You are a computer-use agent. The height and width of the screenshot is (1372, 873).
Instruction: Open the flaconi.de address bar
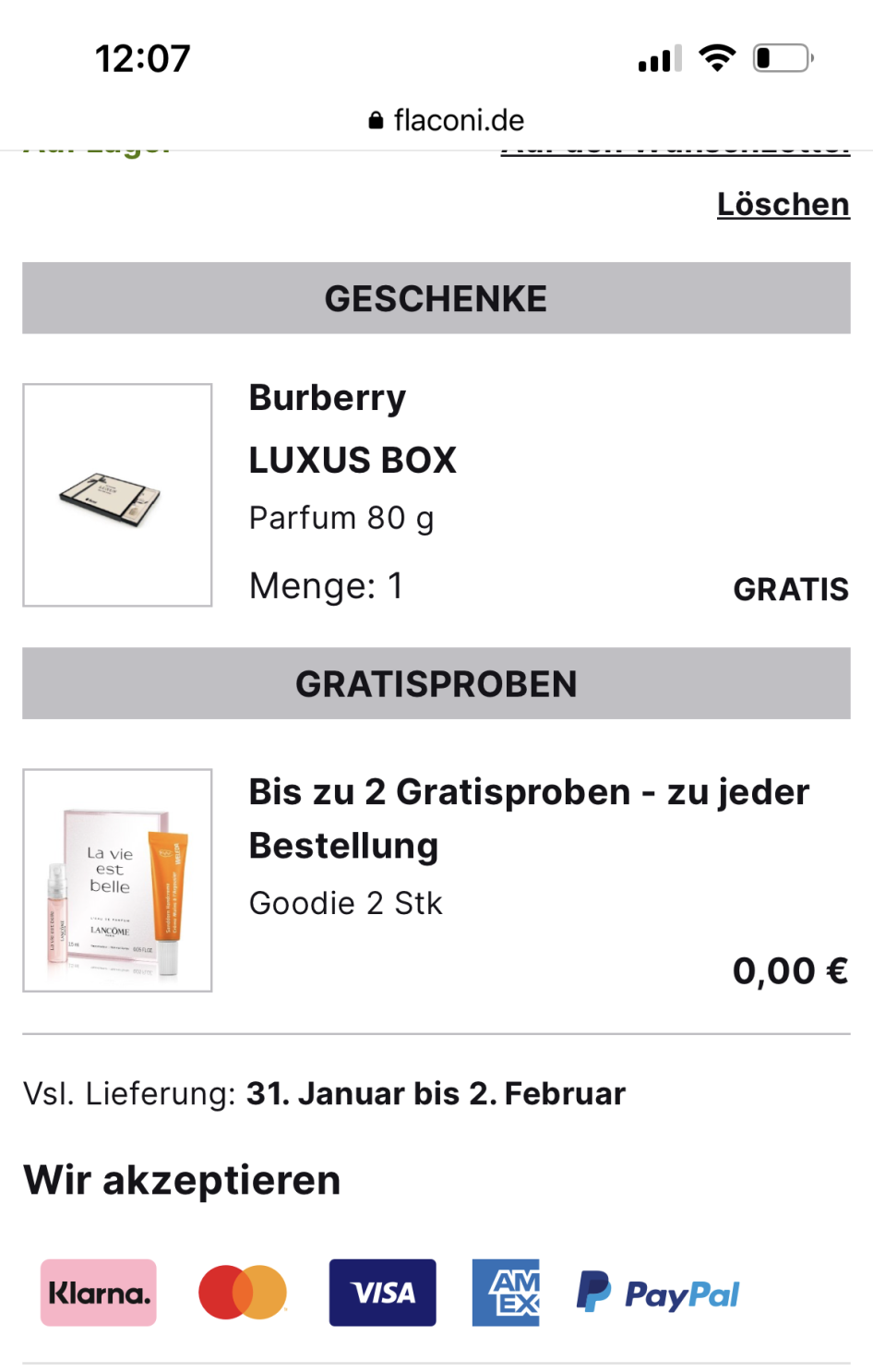pyautogui.click(x=446, y=120)
